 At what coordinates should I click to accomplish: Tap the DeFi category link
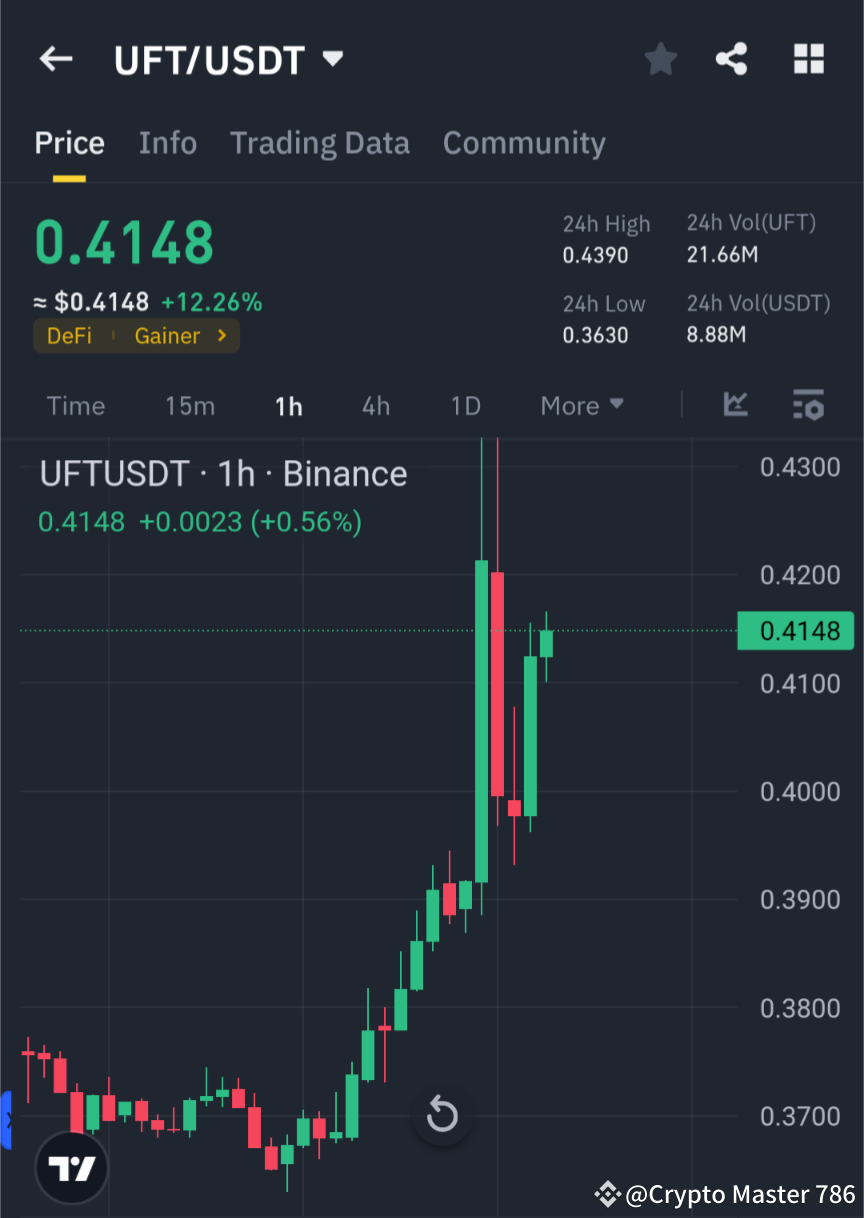[x=71, y=336]
